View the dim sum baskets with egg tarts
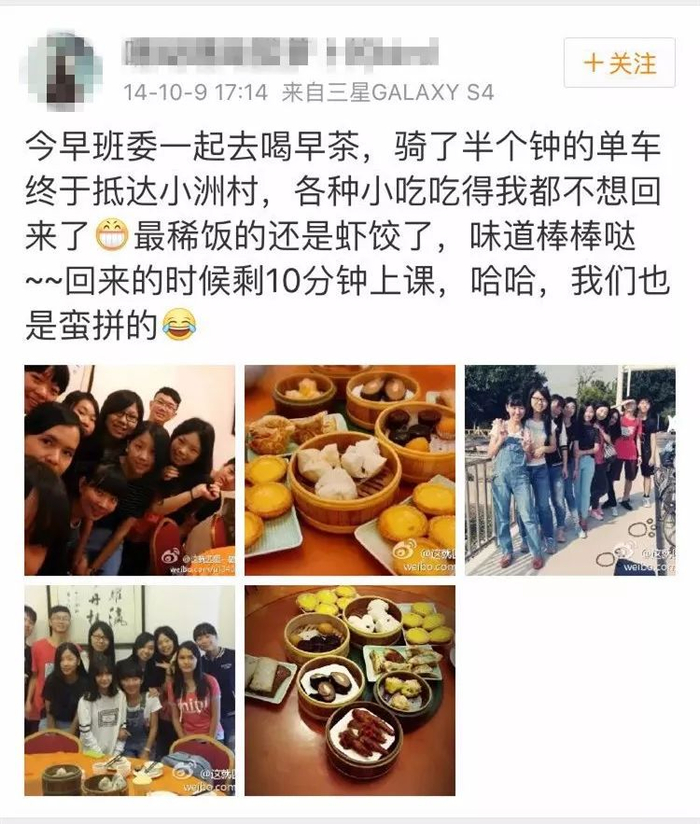The width and height of the screenshot is (700, 824). click(350, 470)
